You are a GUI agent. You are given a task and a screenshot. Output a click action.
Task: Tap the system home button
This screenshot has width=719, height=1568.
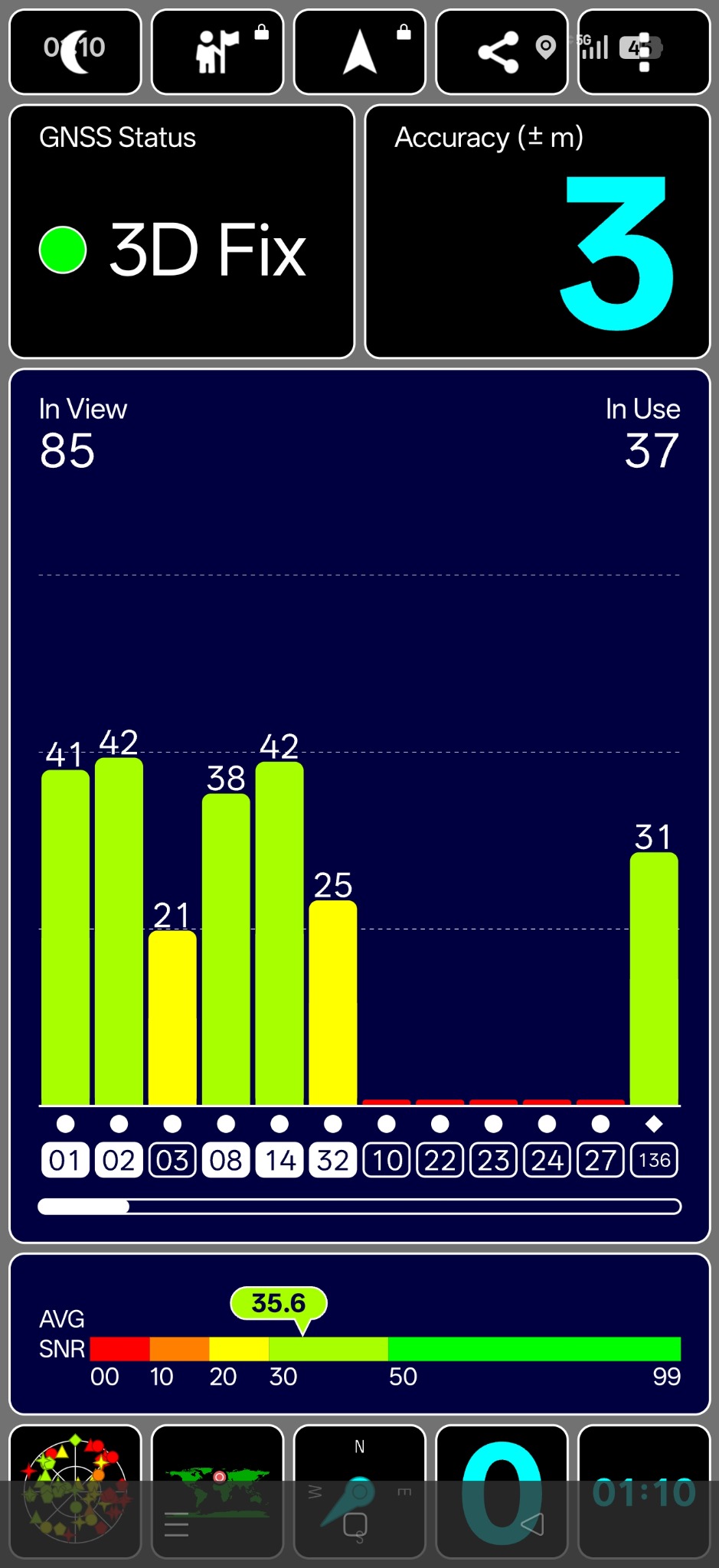pos(355,1524)
